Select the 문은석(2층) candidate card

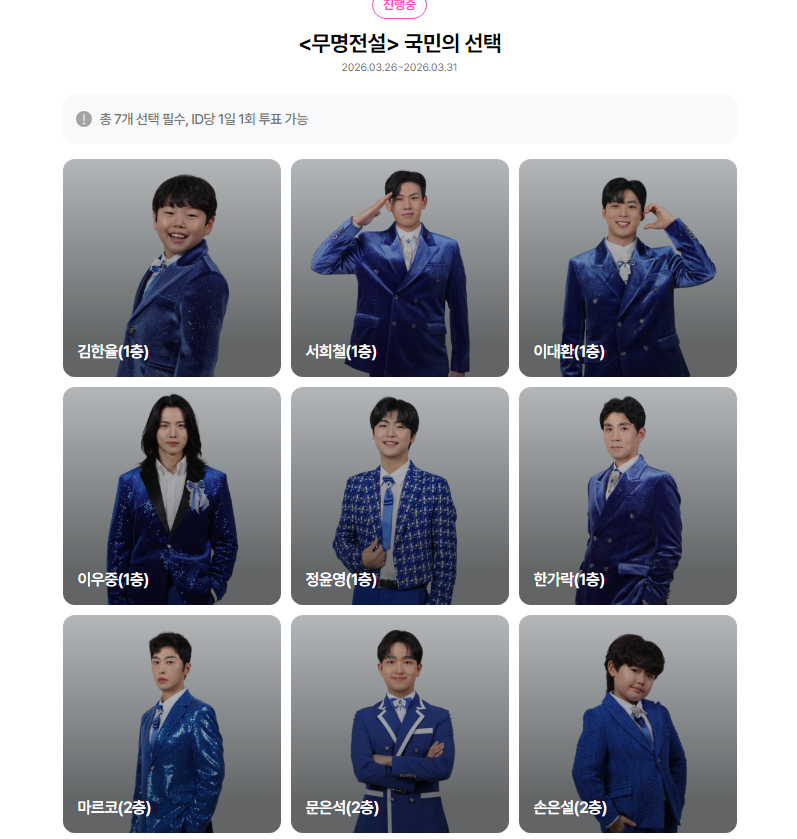tap(400, 724)
